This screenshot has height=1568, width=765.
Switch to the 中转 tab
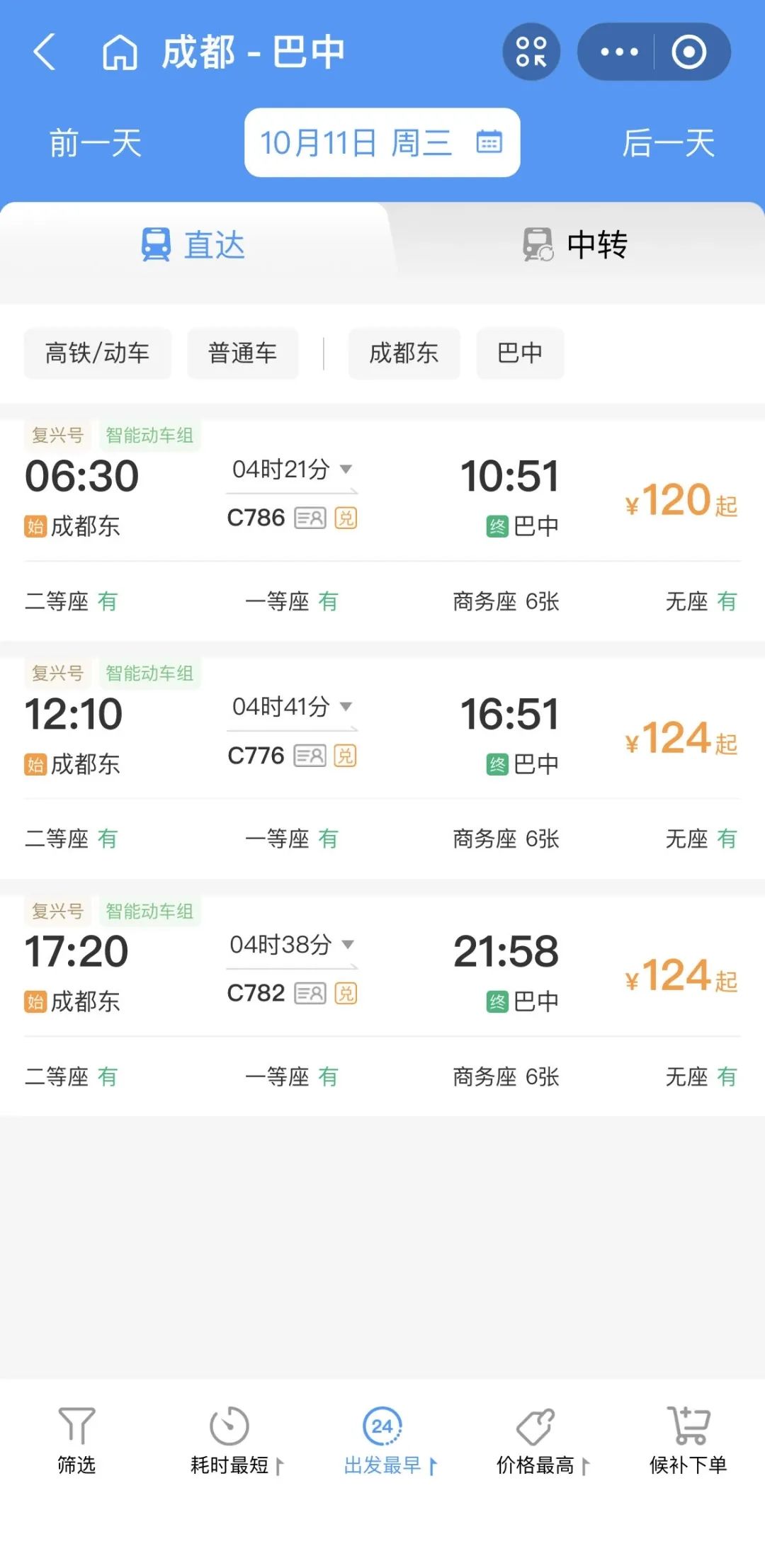tap(575, 245)
